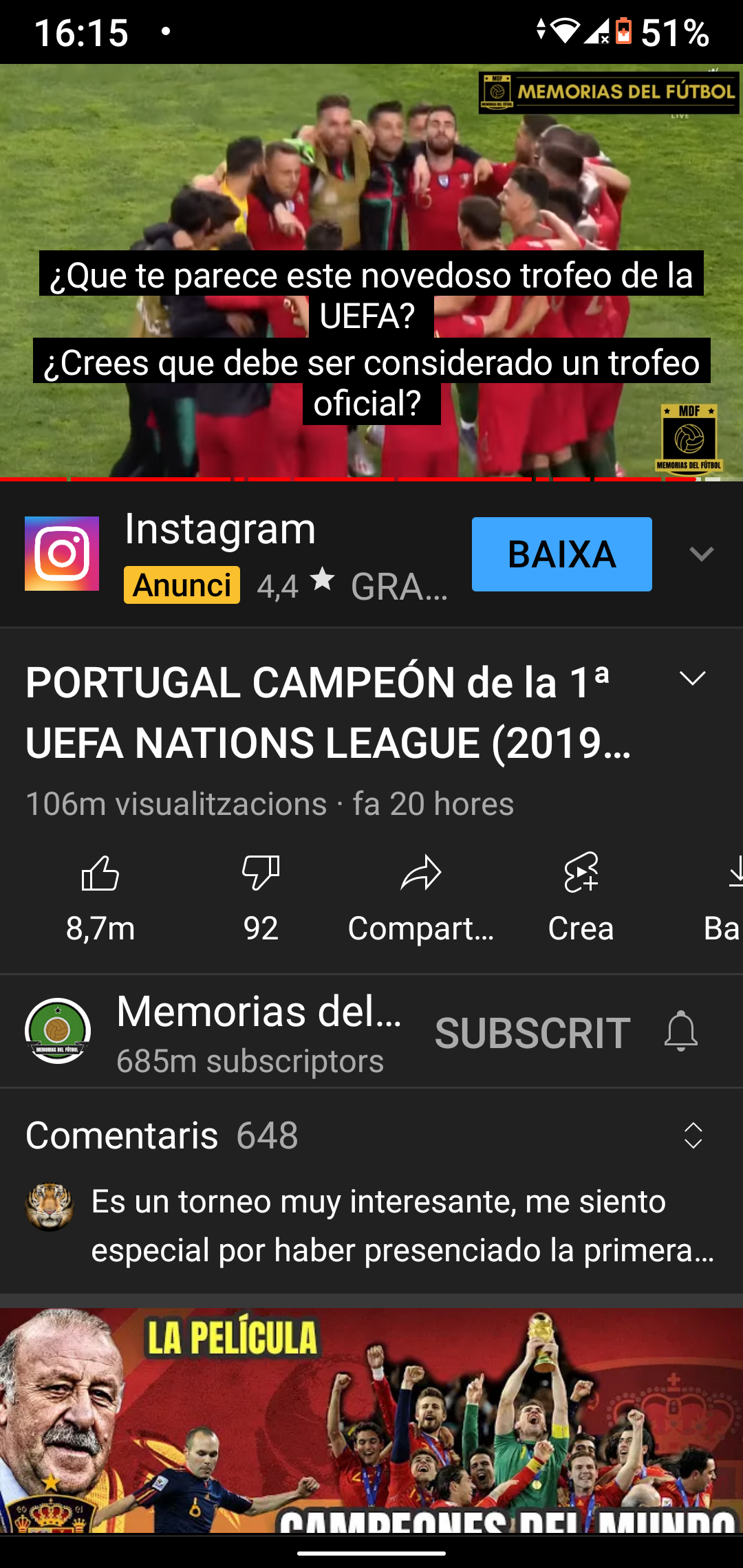Expand the Comentaris section

693,1135
